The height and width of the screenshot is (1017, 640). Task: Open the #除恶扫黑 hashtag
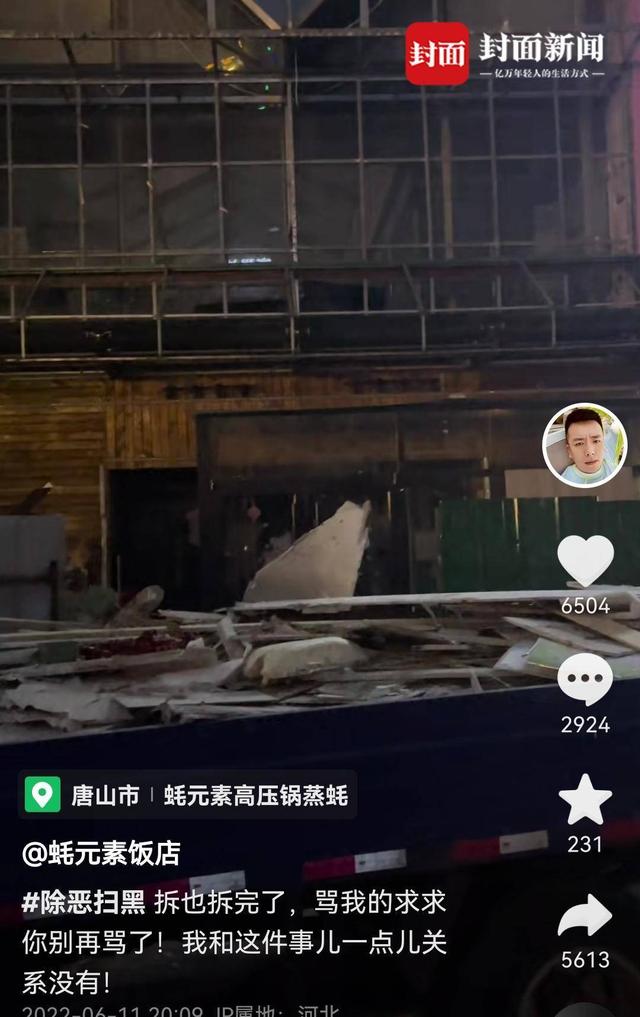(x=84, y=902)
